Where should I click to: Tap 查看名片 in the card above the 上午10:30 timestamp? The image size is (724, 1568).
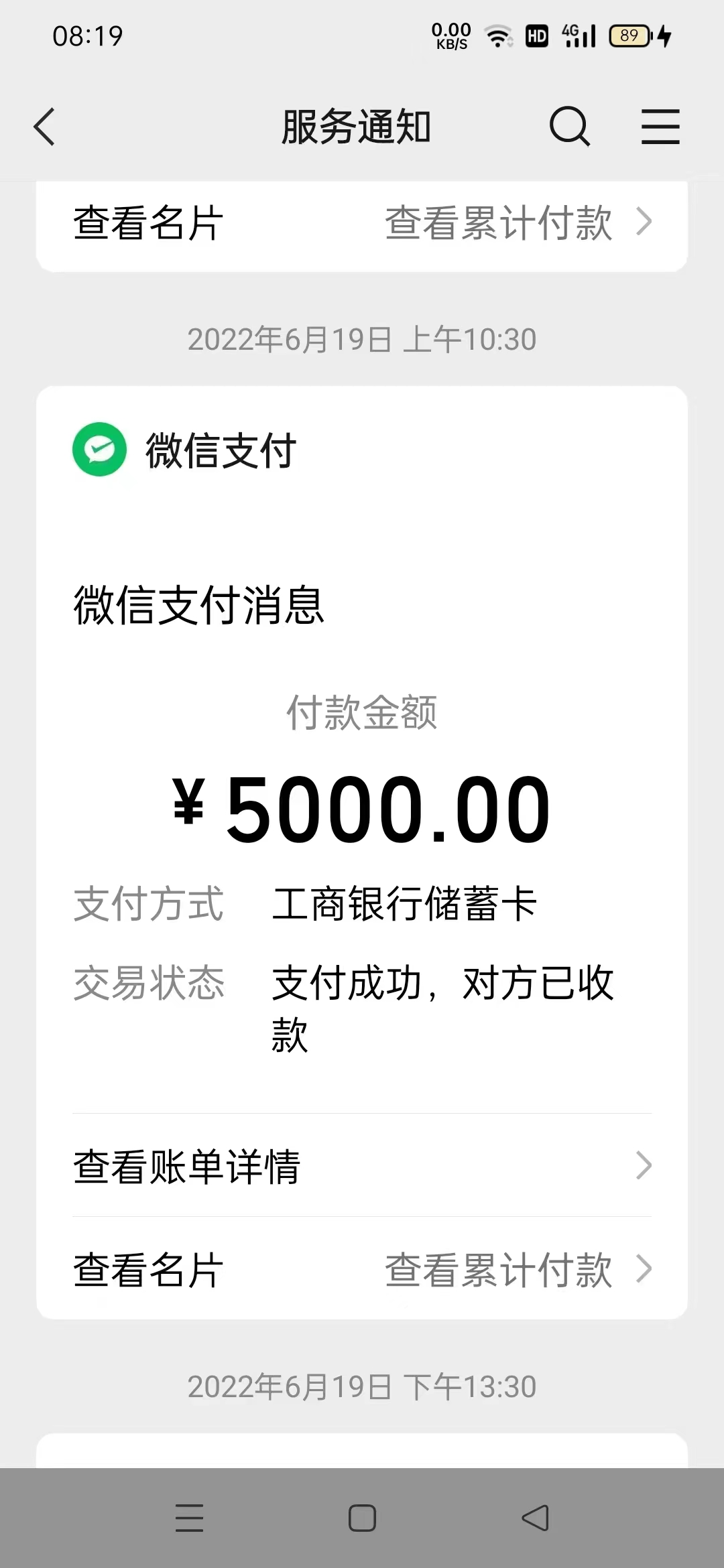point(148,223)
